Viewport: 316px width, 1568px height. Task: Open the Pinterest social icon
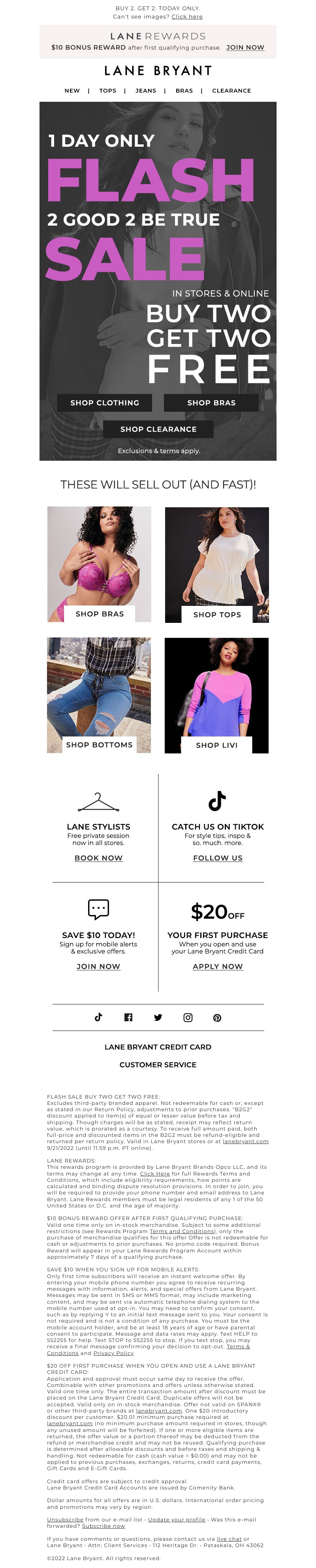tap(217, 1017)
